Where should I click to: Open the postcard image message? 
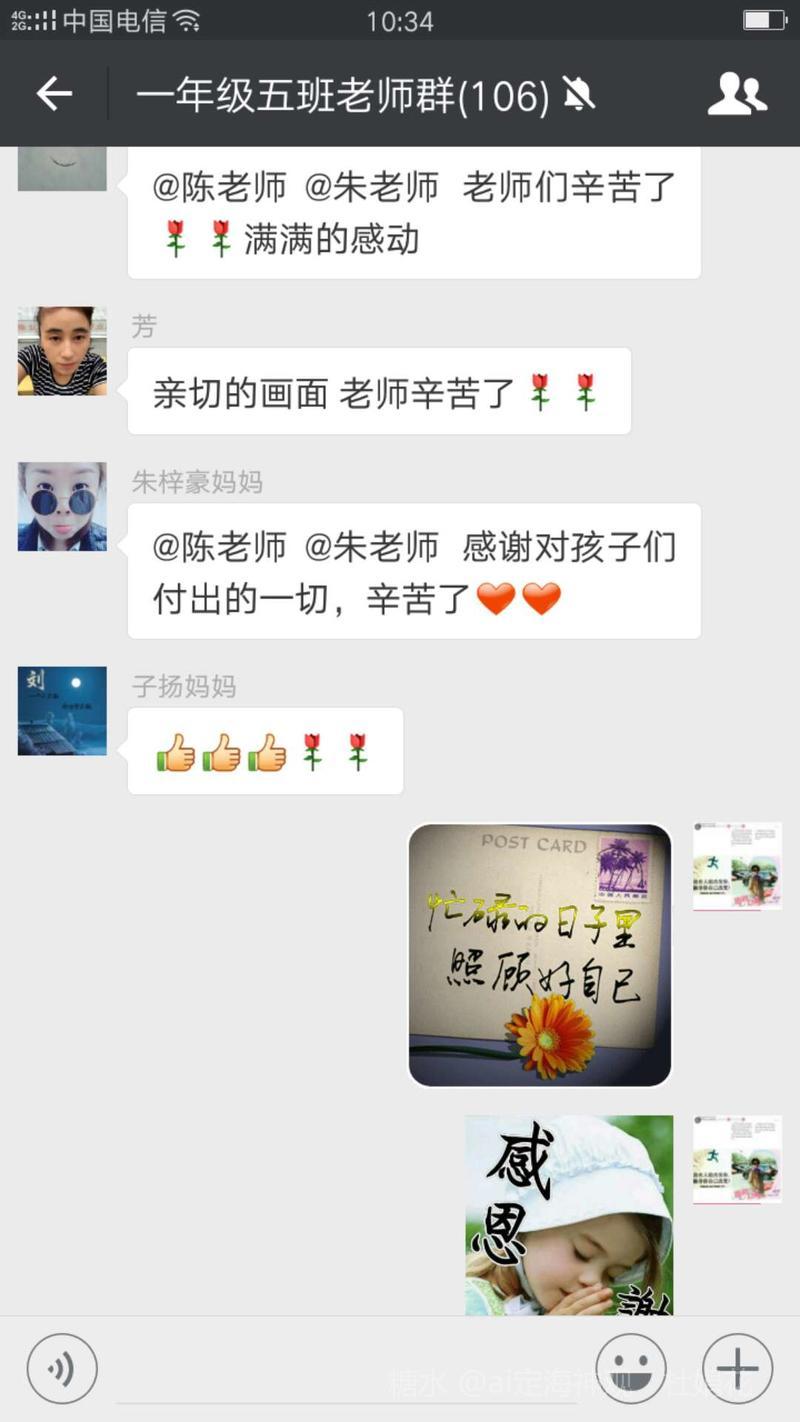(540, 955)
